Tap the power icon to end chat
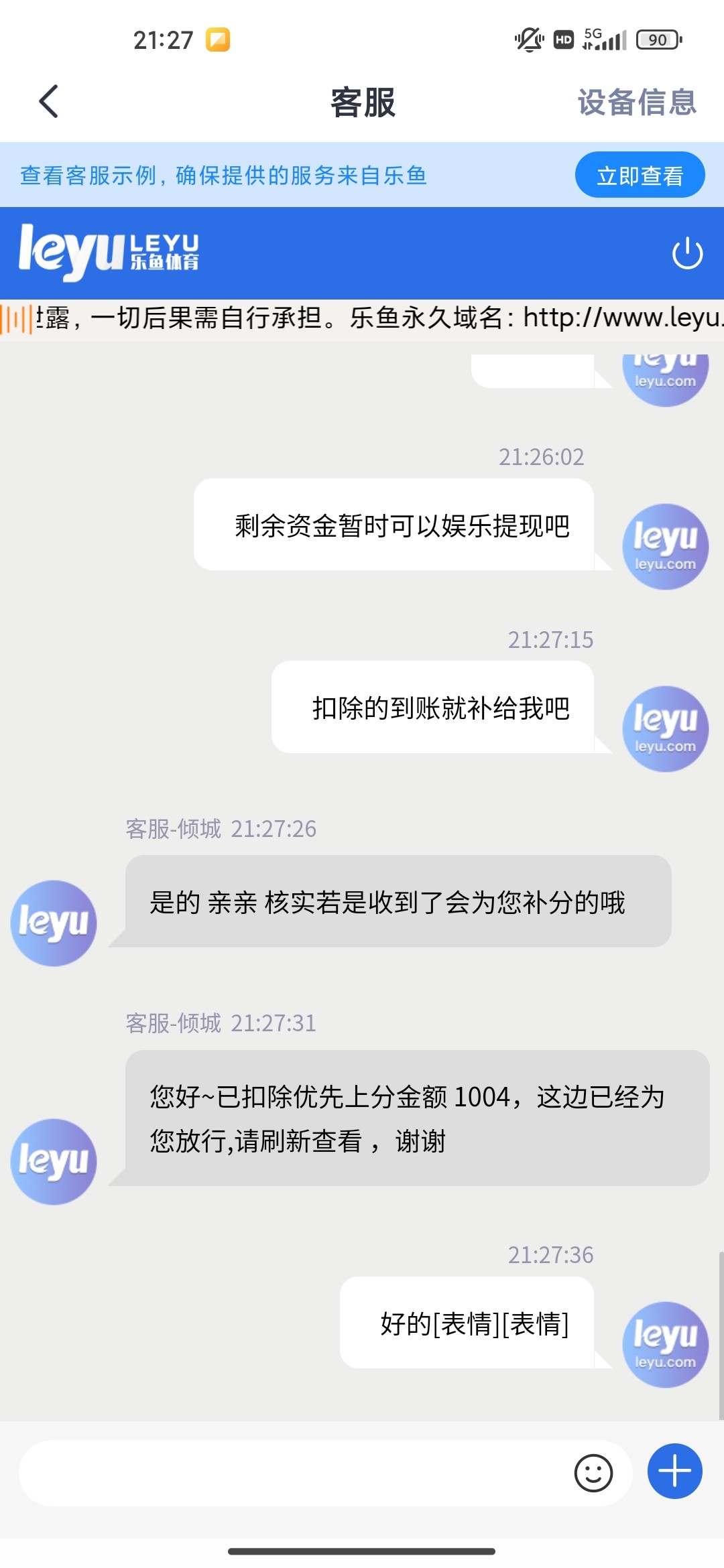724x1568 pixels. [x=687, y=253]
